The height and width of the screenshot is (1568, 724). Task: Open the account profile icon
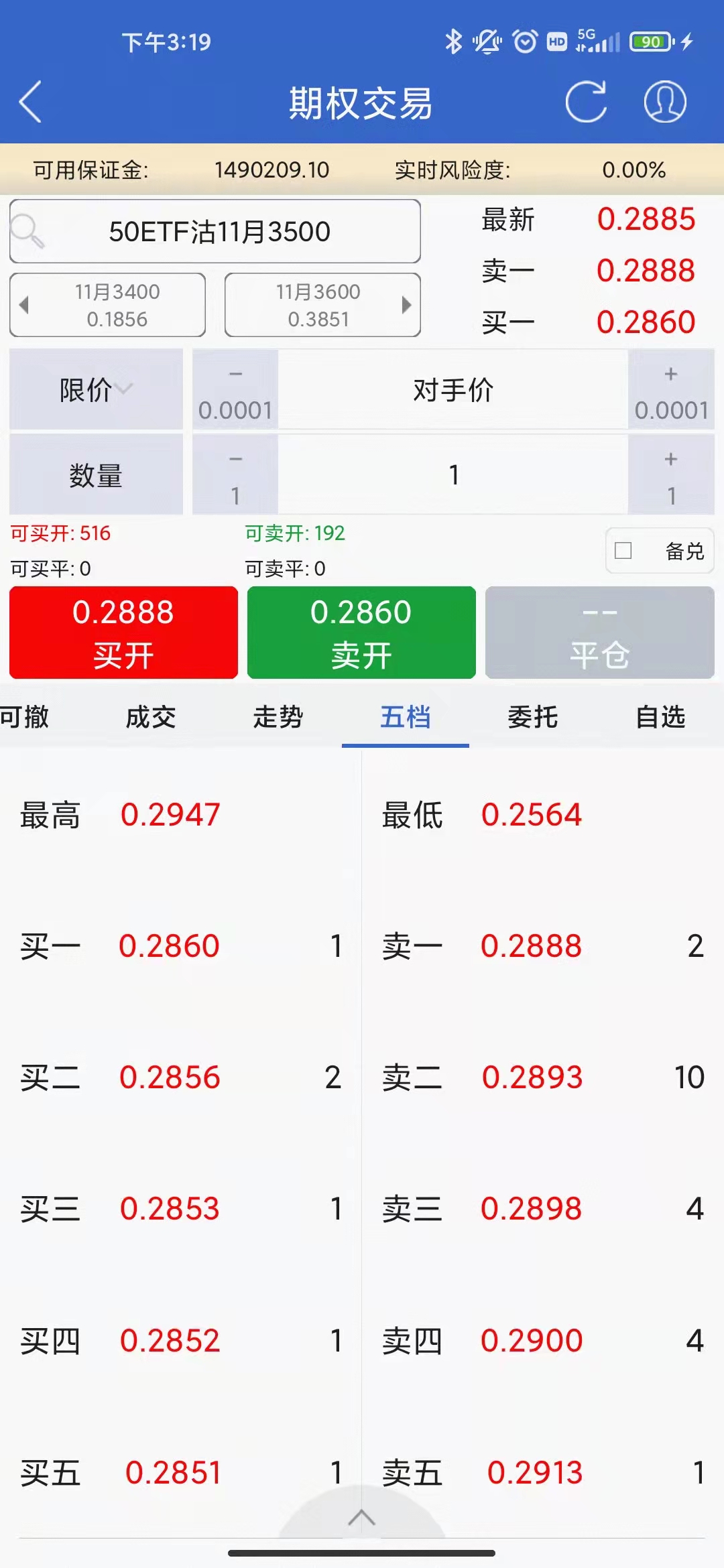pyautogui.click(x=664, y=102)
